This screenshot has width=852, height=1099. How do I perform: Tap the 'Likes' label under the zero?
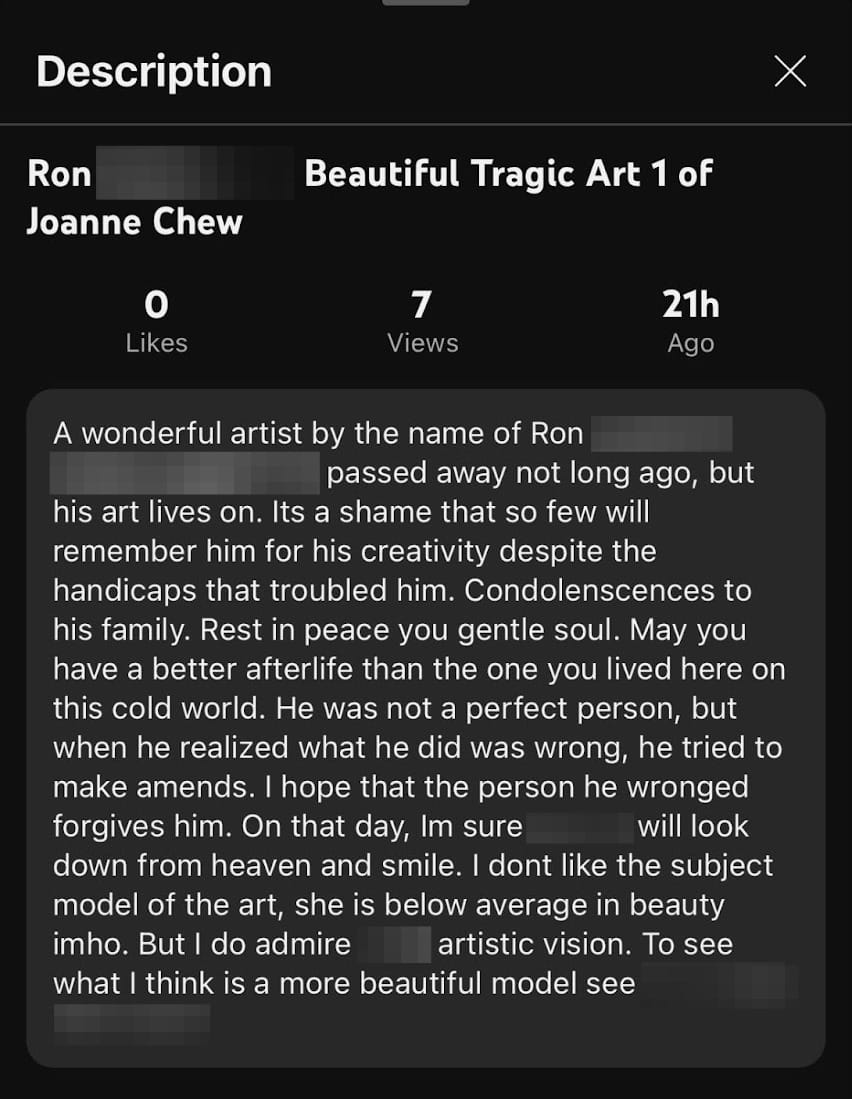point(159,343)
